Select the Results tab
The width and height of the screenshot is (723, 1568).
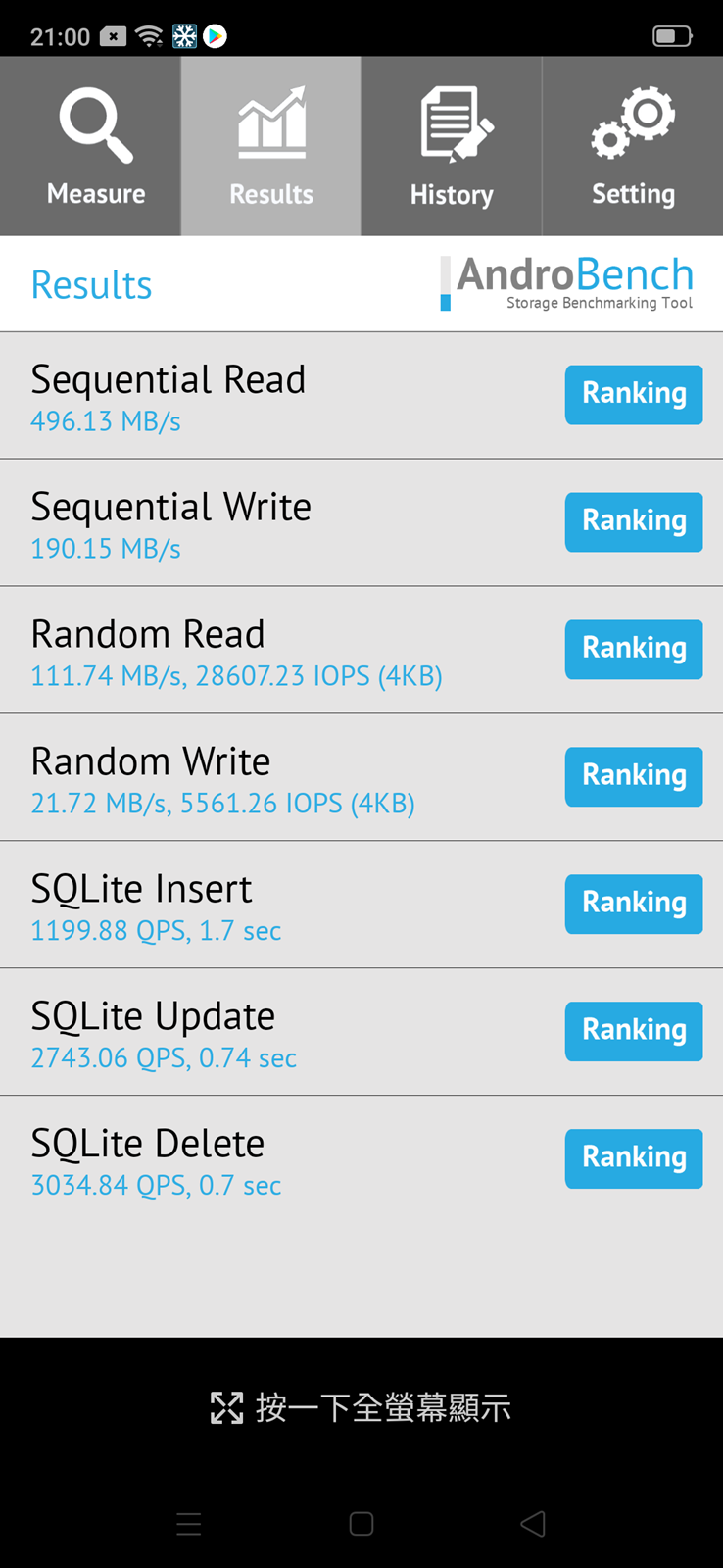[271, 147]
